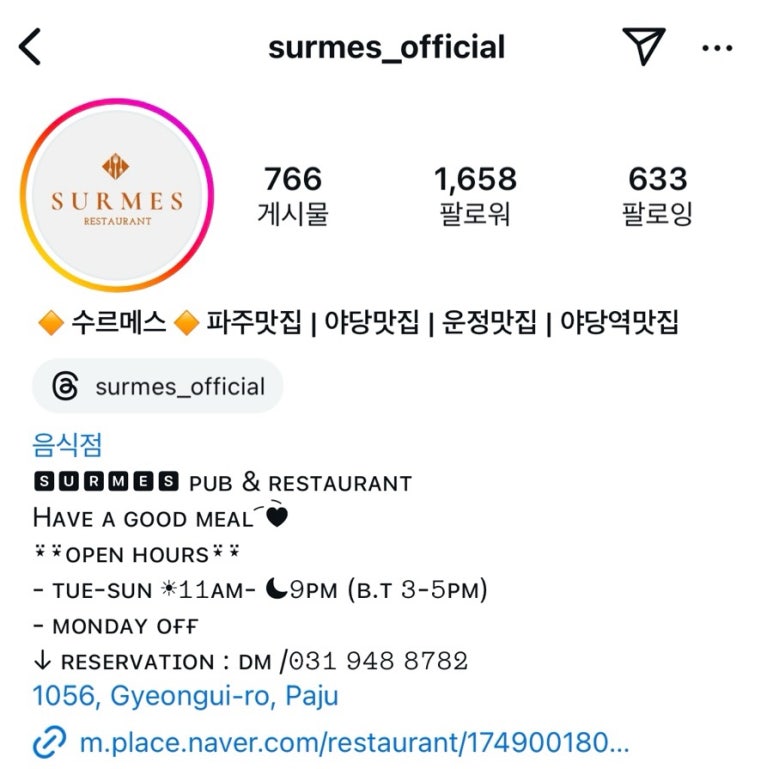Send this profile via direct message icon

point(643,46)
